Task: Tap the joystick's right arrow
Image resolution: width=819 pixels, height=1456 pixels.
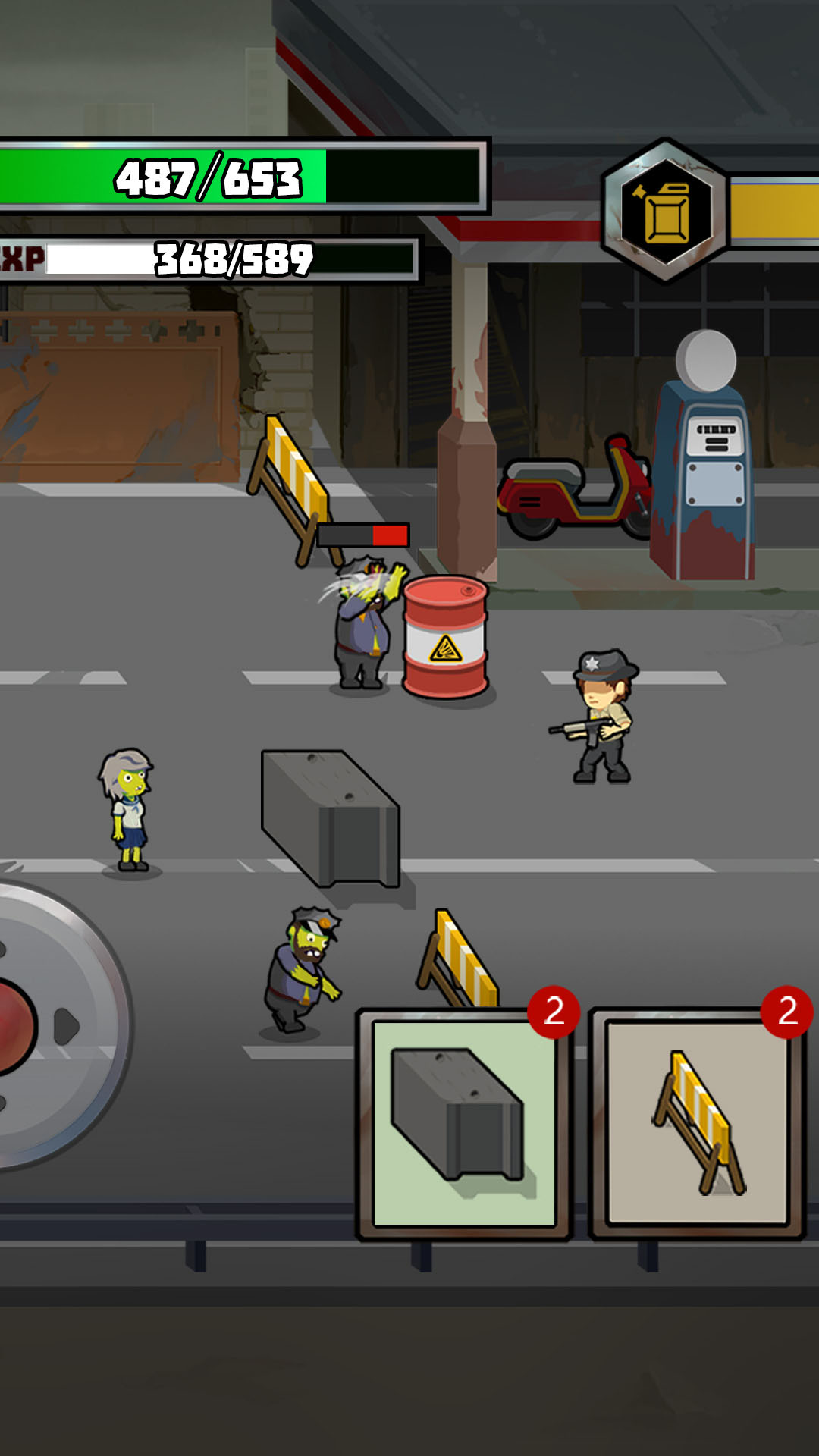Action: tap(67, 1027)
